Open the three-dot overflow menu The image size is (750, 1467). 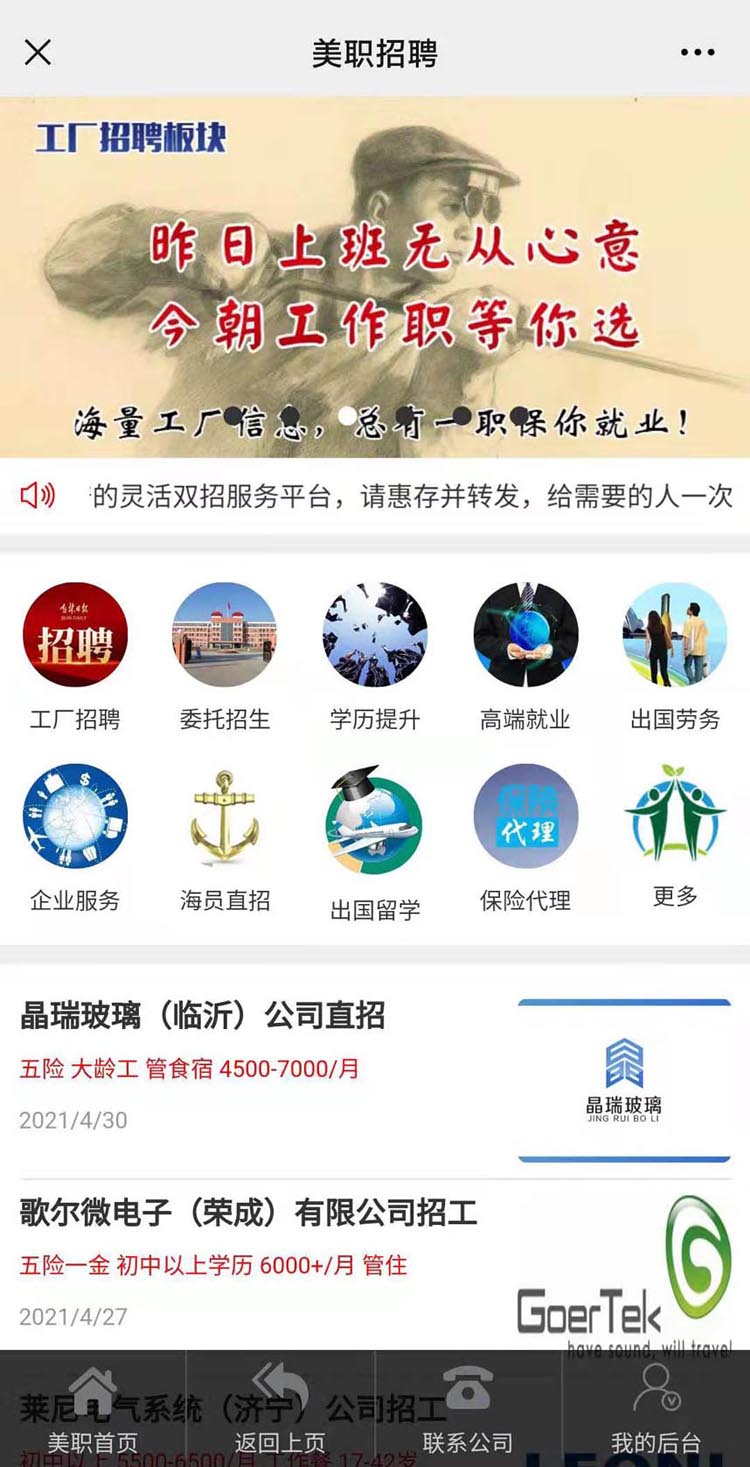pos(697,53)
